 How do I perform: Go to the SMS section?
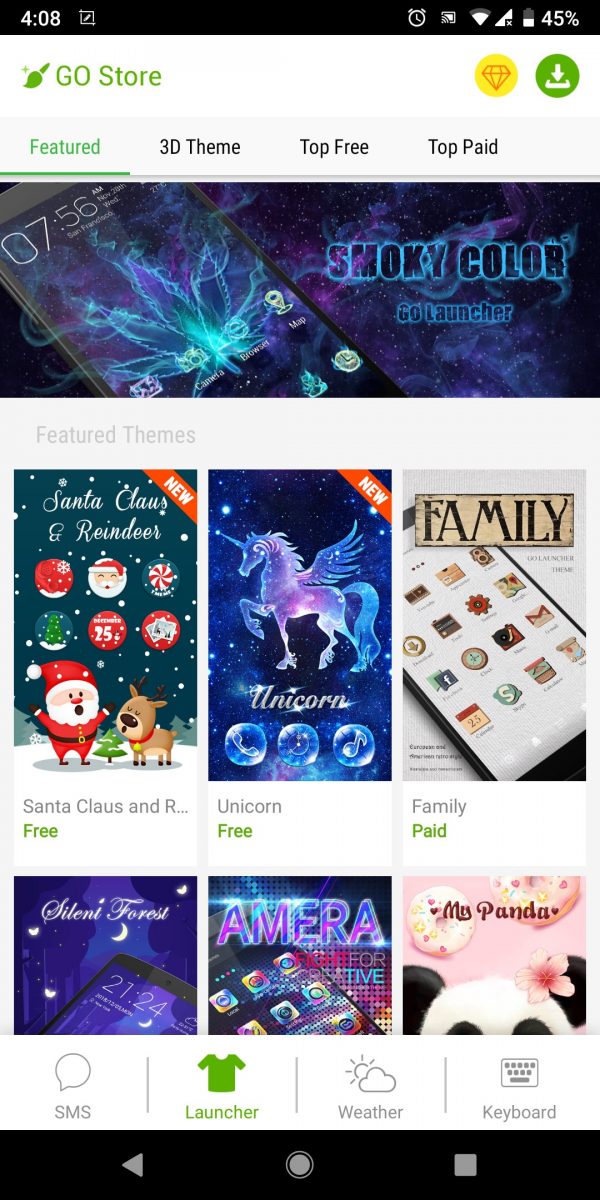[x=73, y=1086]
